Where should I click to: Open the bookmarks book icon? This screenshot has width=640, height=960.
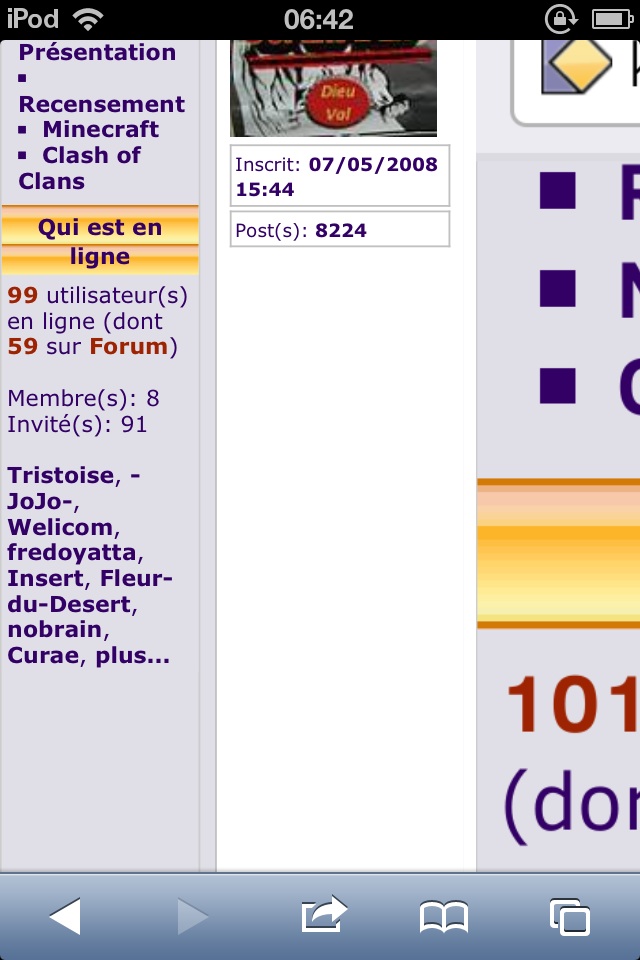(443, 915)
